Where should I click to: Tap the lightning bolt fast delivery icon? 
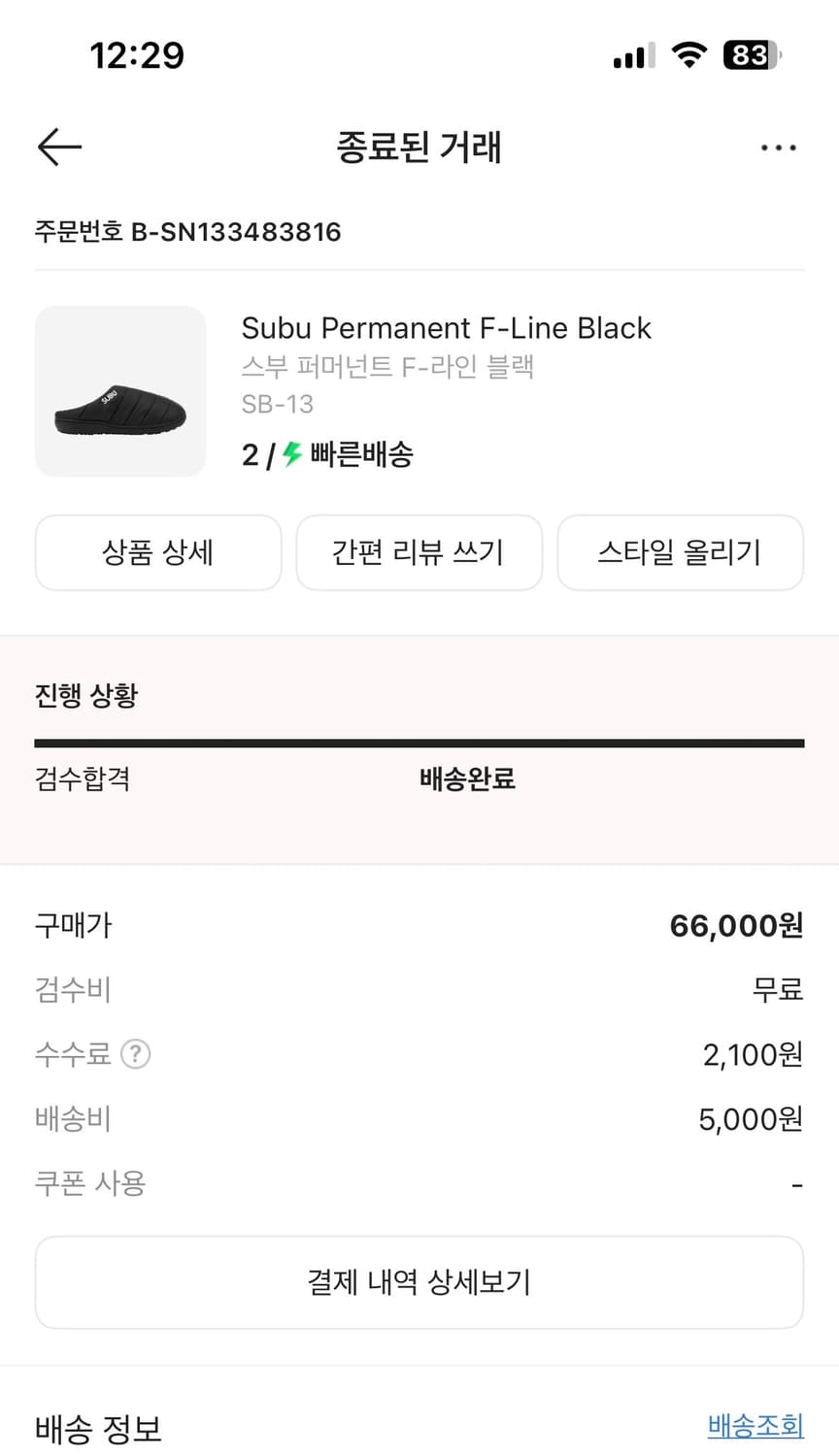[288, 453]
